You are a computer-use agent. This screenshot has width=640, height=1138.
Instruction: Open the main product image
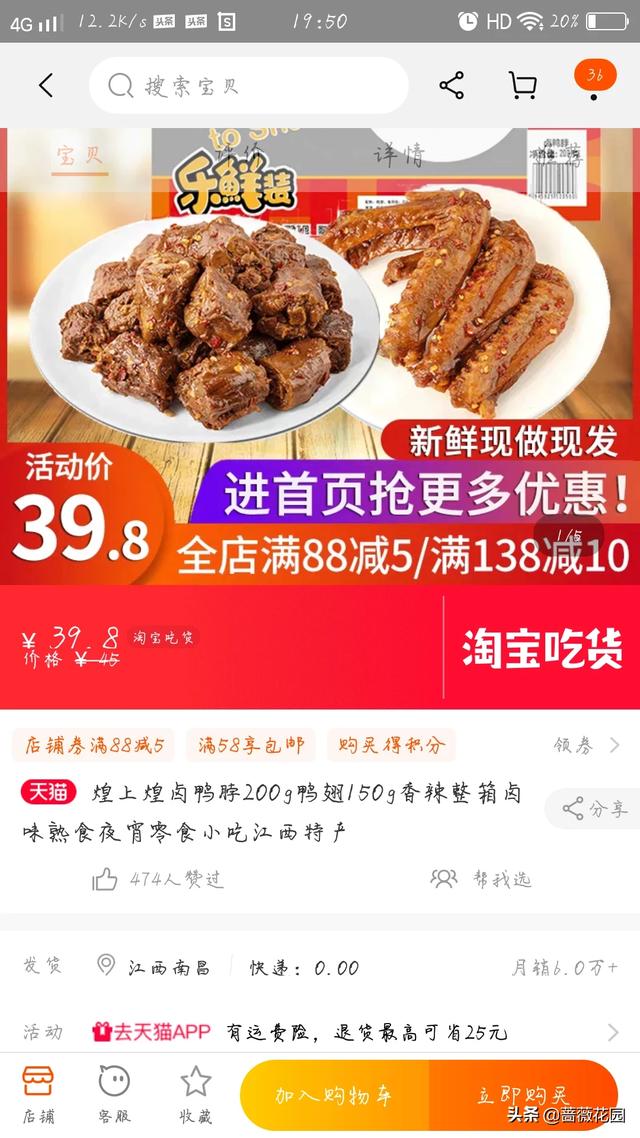pos(320,356)
